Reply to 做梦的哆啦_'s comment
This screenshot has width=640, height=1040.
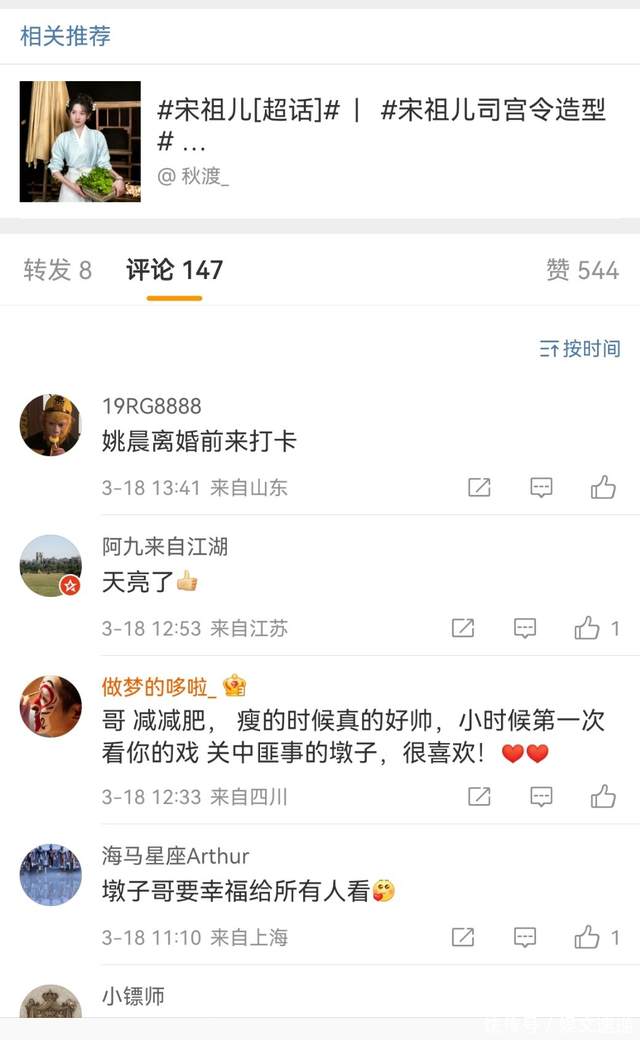point(541,797)
